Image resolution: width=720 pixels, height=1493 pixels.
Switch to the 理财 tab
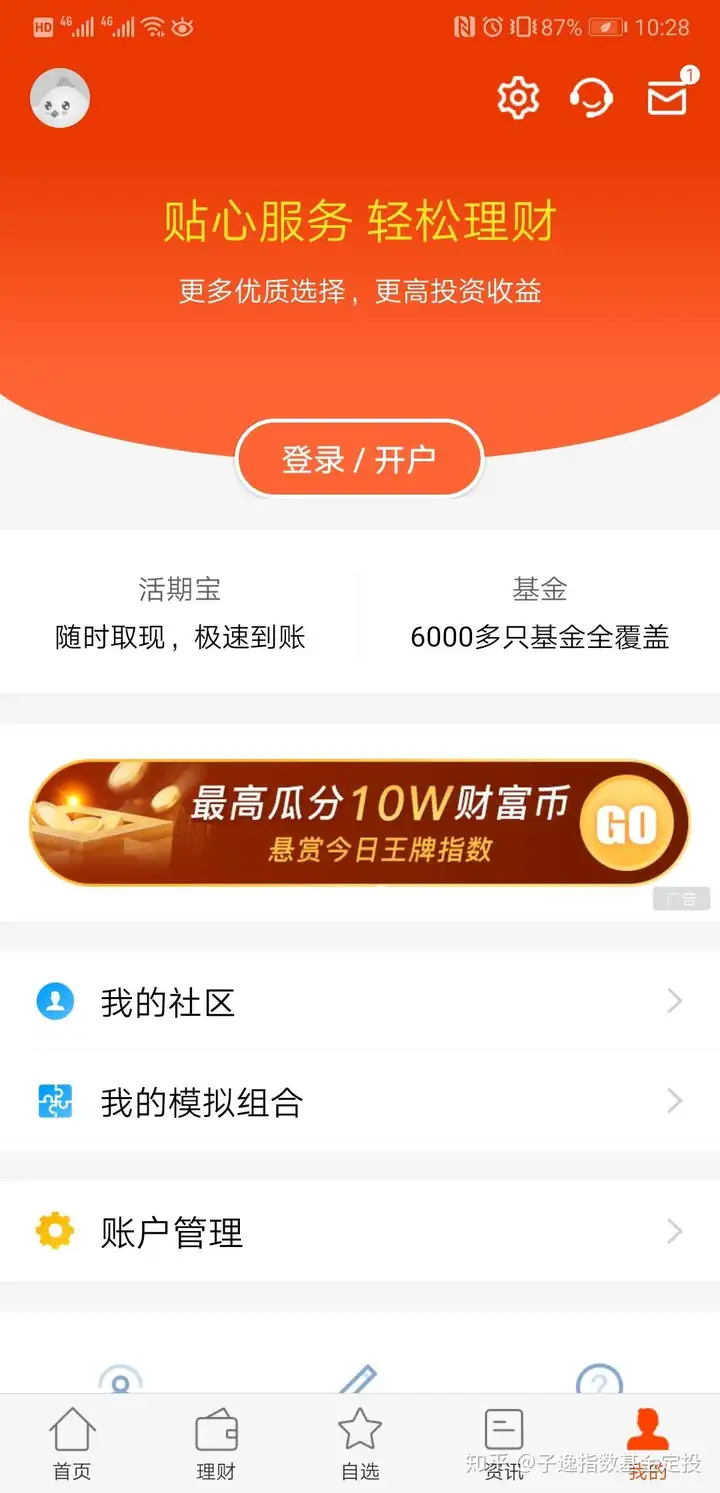coord(216,1444)
